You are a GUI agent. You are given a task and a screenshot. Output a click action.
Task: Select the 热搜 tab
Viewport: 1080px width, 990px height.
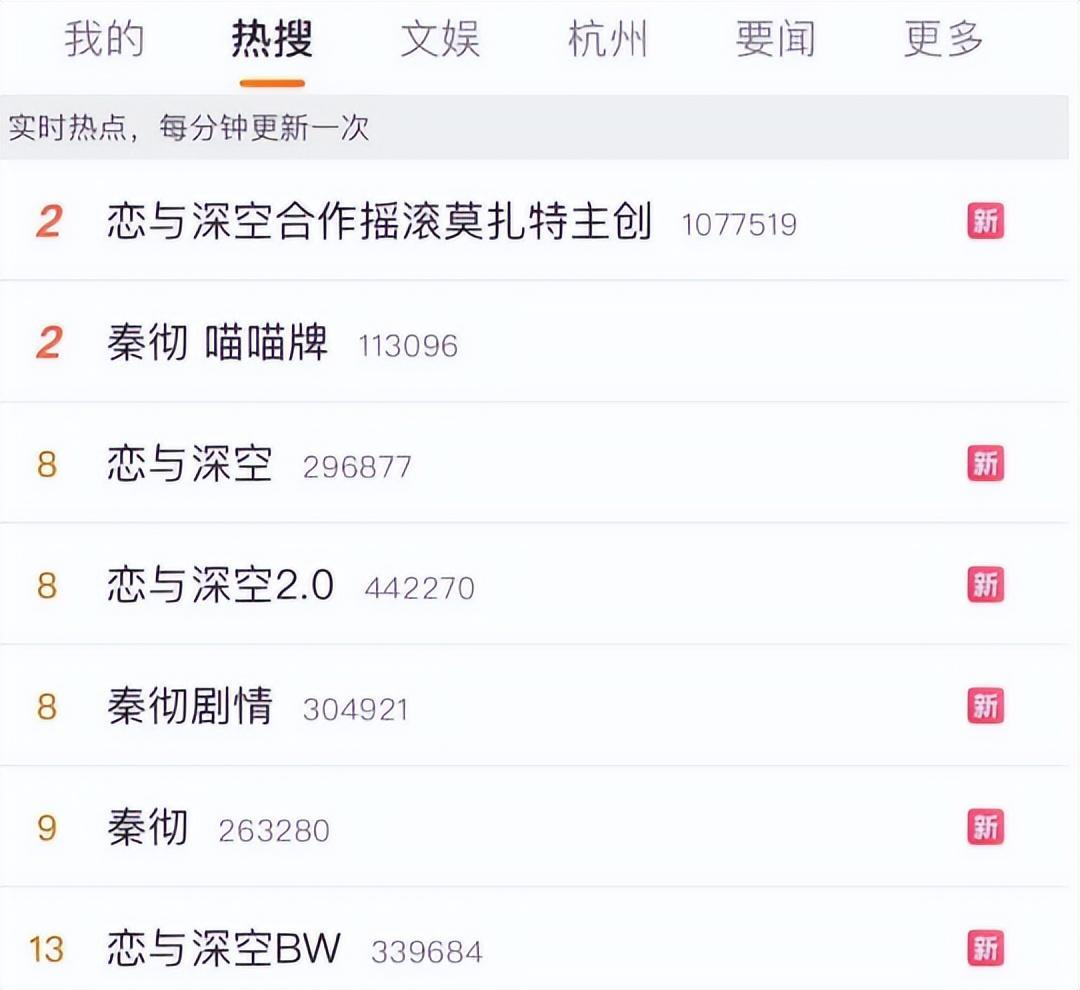(x=272, y=40)
